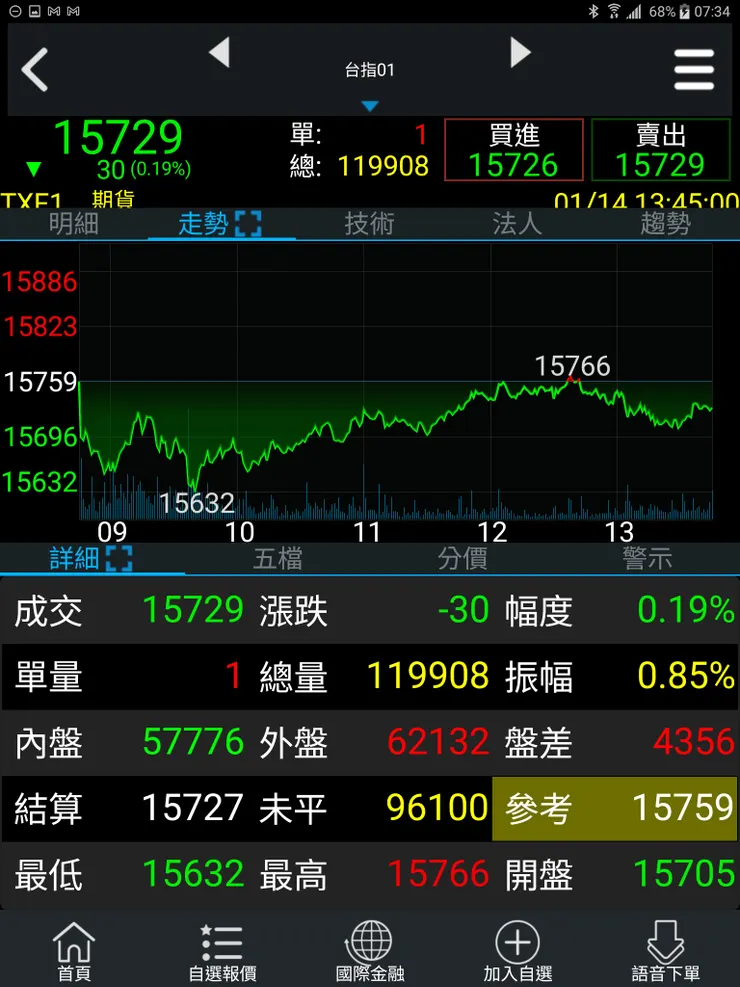Open the 五檔 five-level quotes tab
The height and width of the screenshot is (987, 740).
pos(278,558)
